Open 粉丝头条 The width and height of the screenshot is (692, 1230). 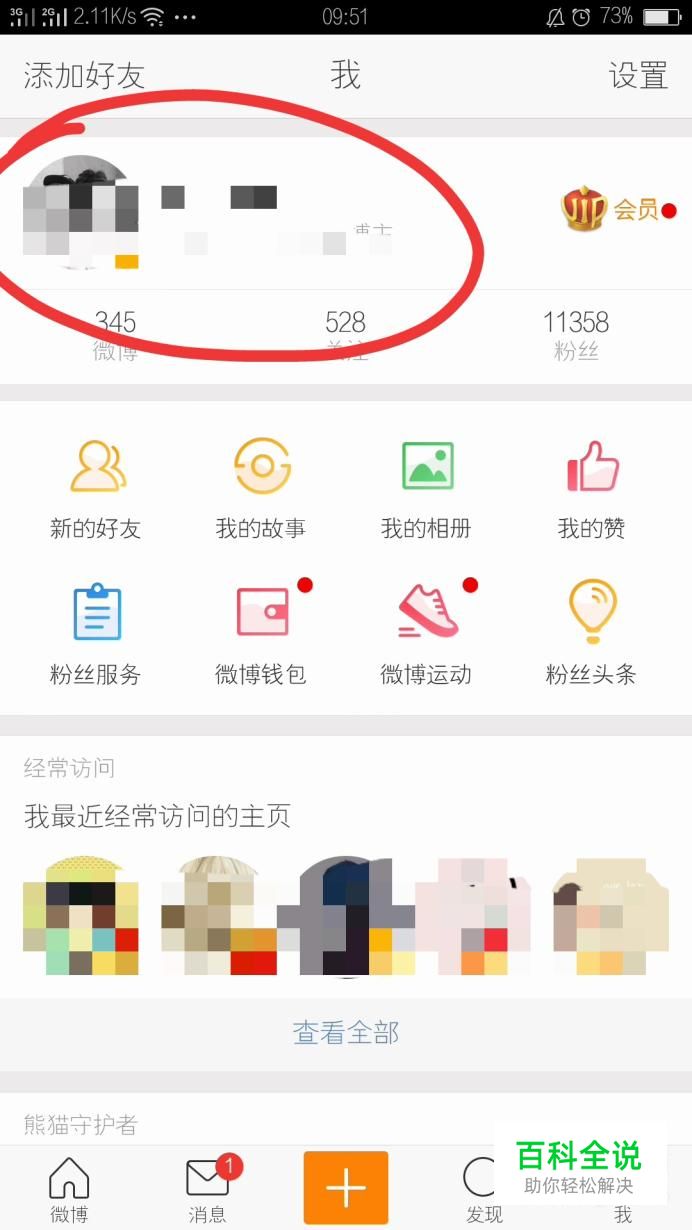(x=591, y=634)
